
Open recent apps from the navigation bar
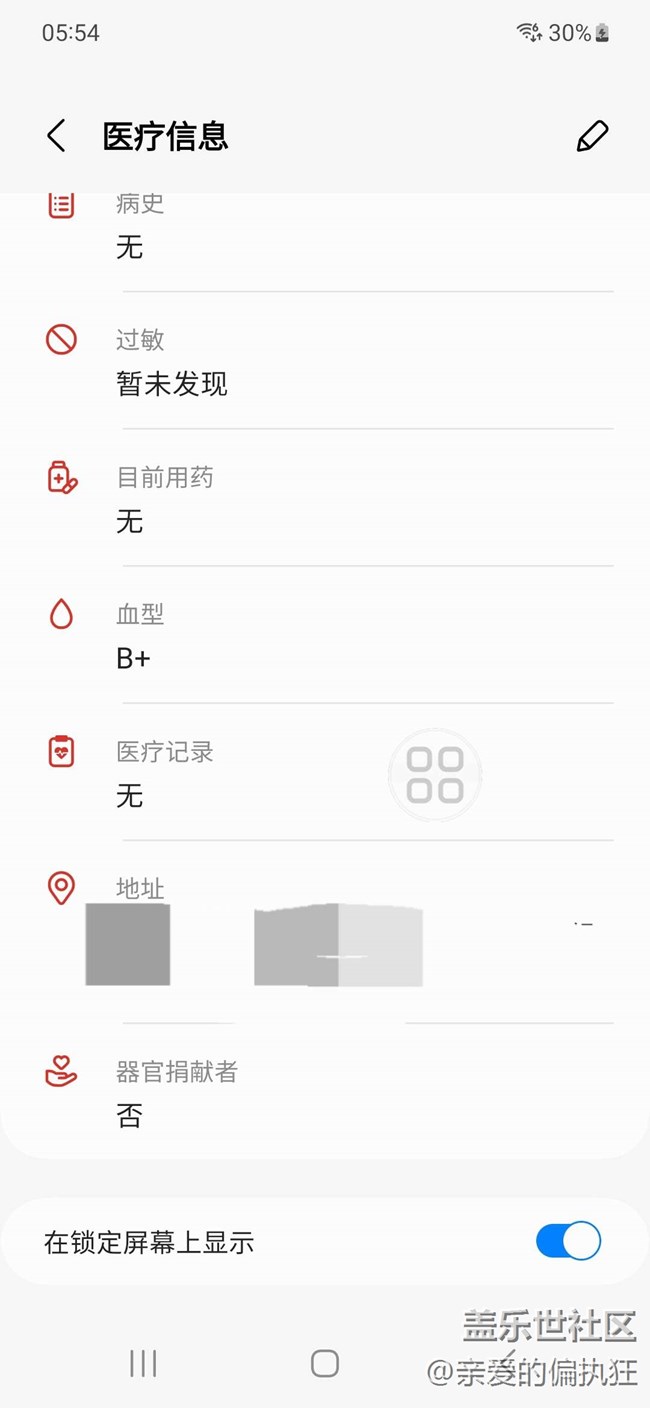tap(143, 1363)
